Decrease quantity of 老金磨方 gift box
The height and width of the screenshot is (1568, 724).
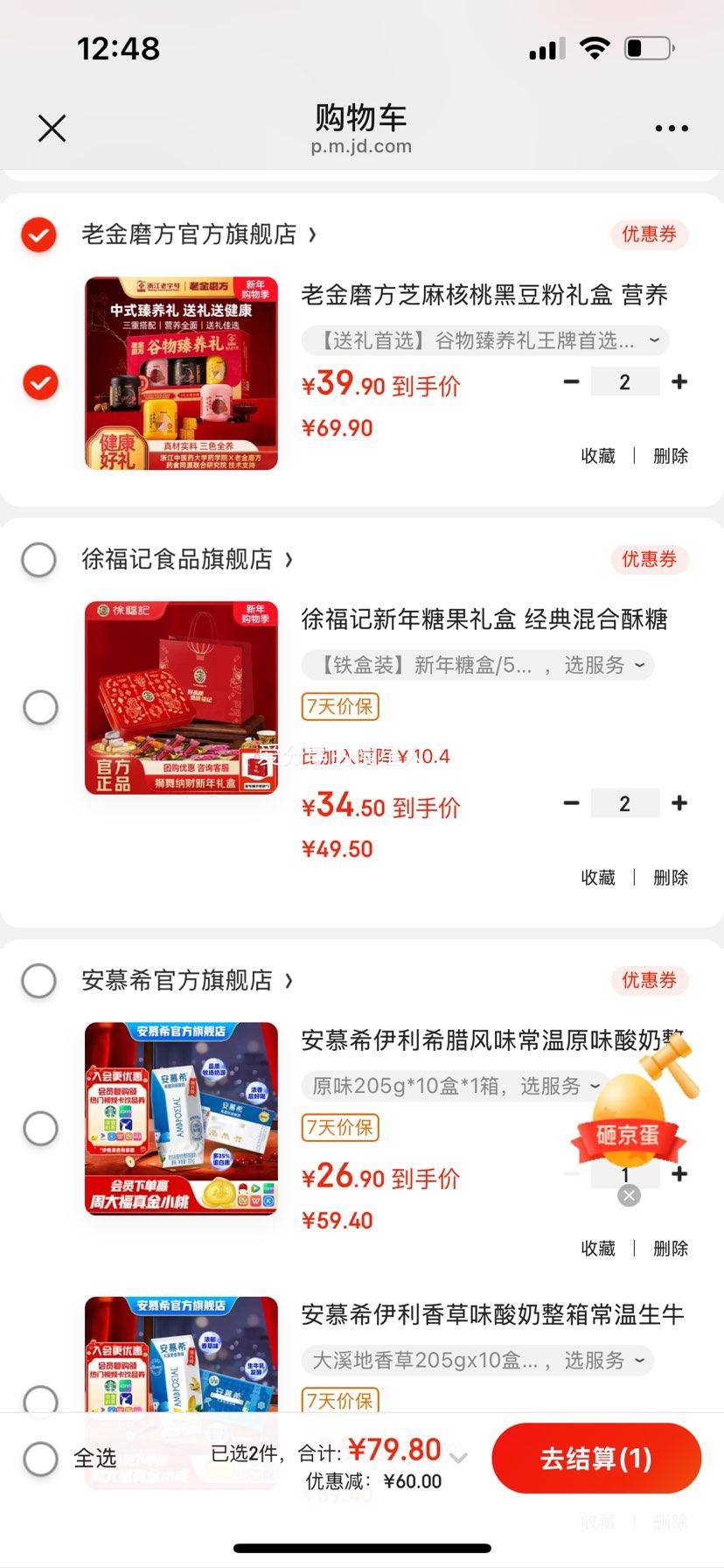[x=571, y=381]
